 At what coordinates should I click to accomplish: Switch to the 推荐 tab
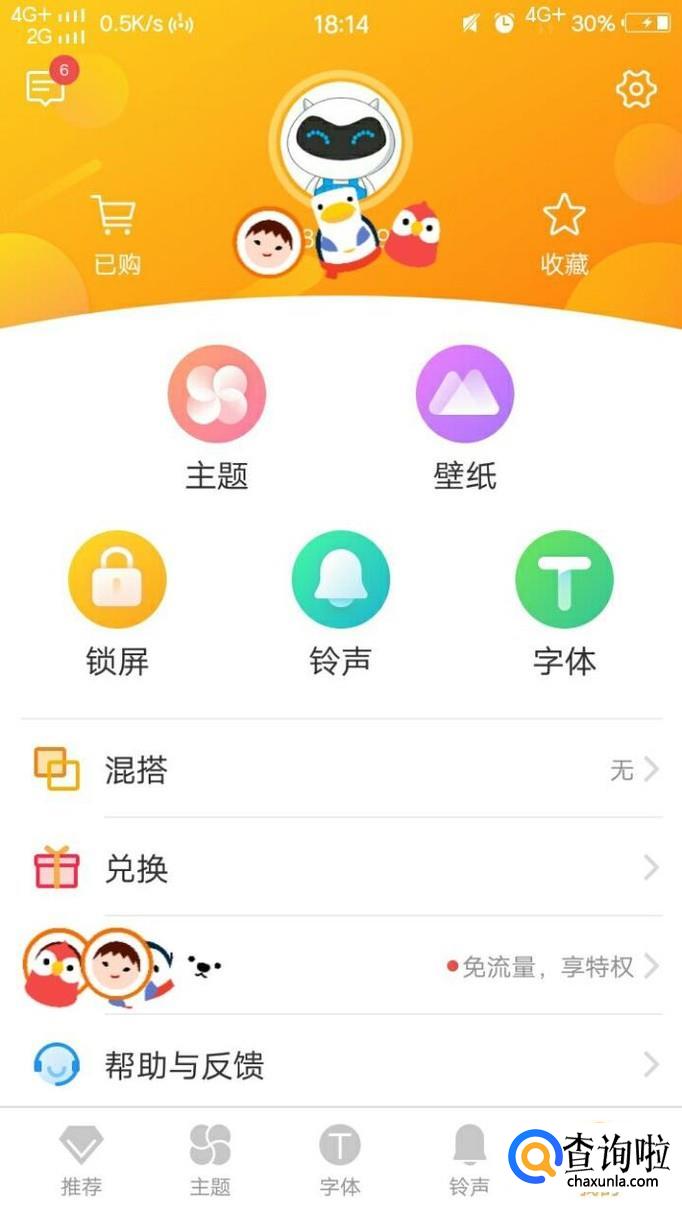(81, 1160)
